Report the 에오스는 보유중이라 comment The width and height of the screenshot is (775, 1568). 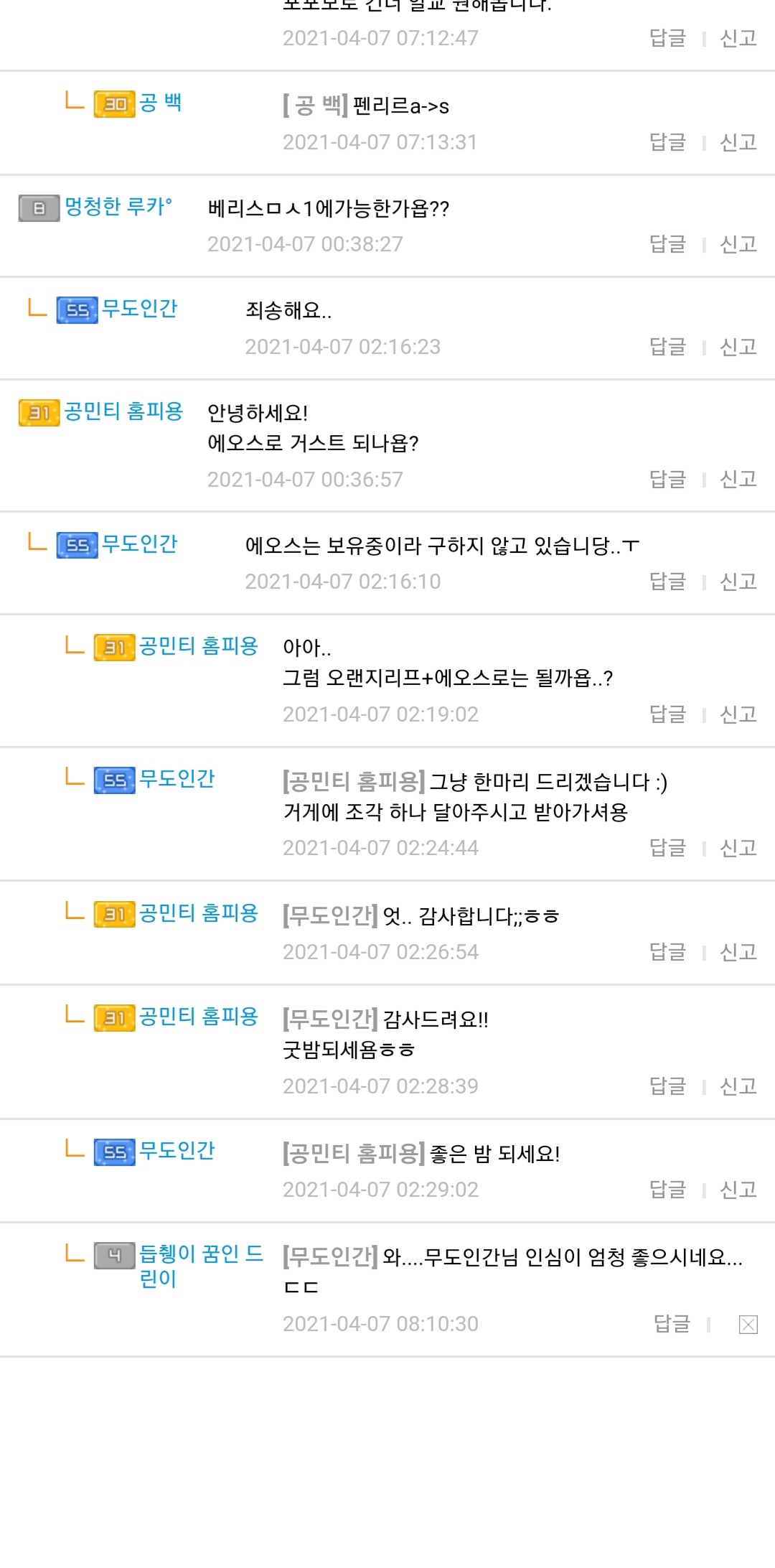click(x=738, y=582)
